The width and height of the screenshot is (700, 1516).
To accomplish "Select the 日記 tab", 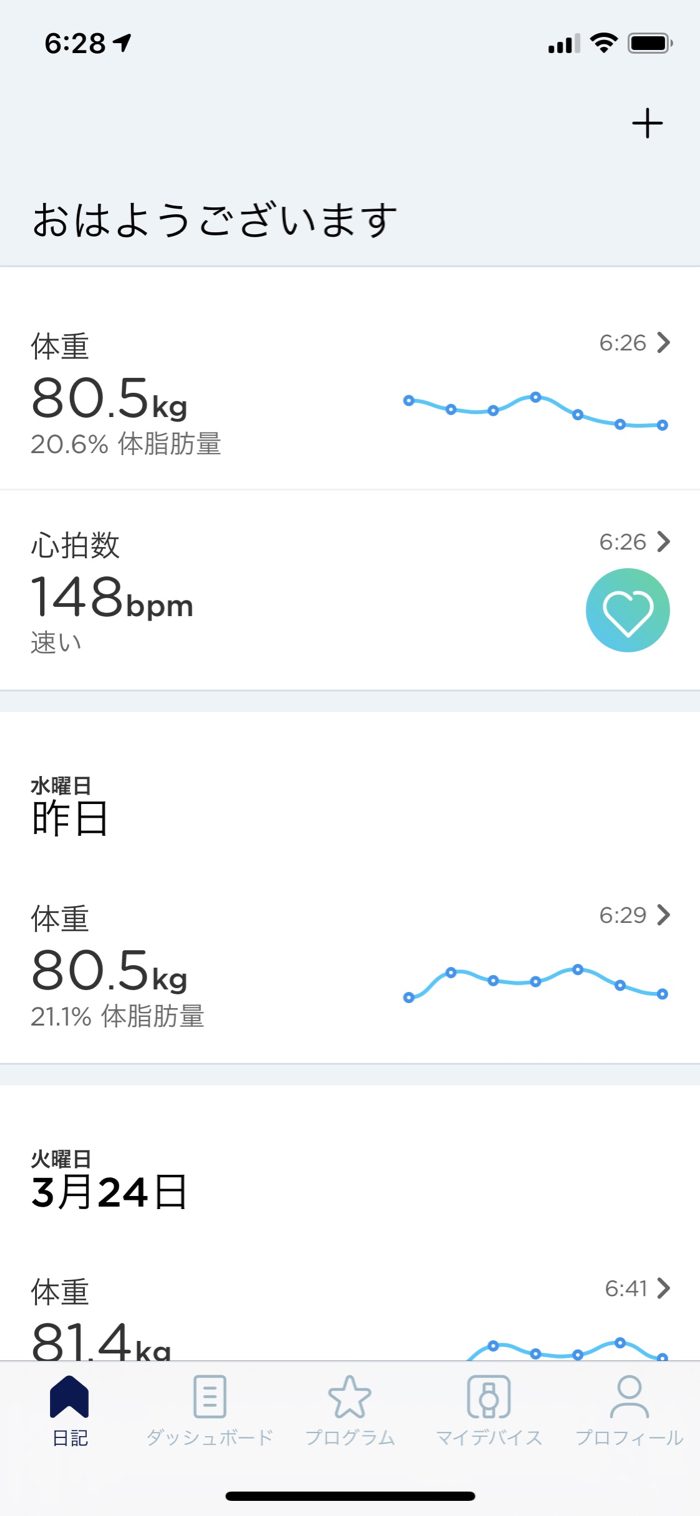I will (x=70, y=1410).
